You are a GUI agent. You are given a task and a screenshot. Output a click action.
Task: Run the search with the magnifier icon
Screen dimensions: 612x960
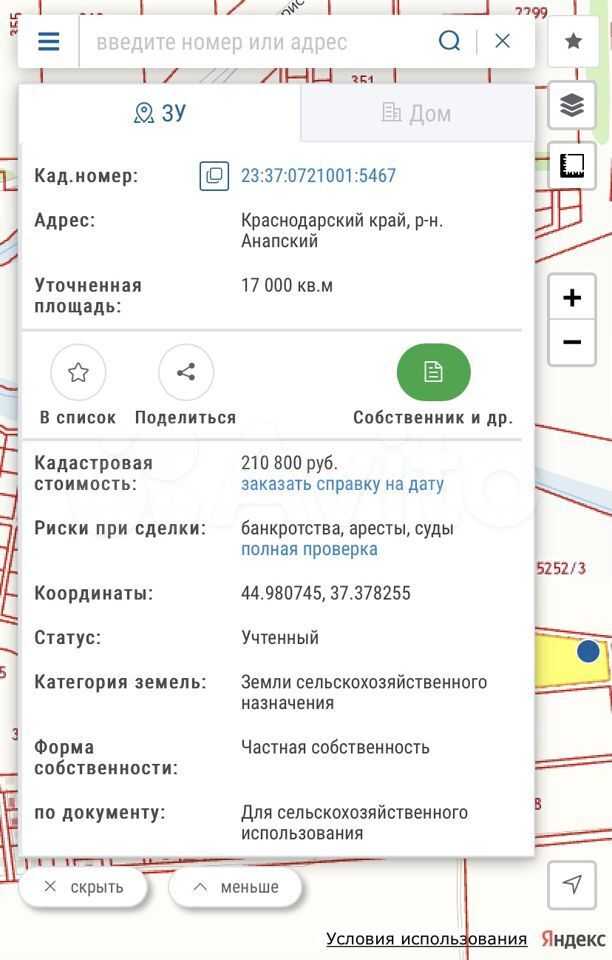tap(450, 41)
